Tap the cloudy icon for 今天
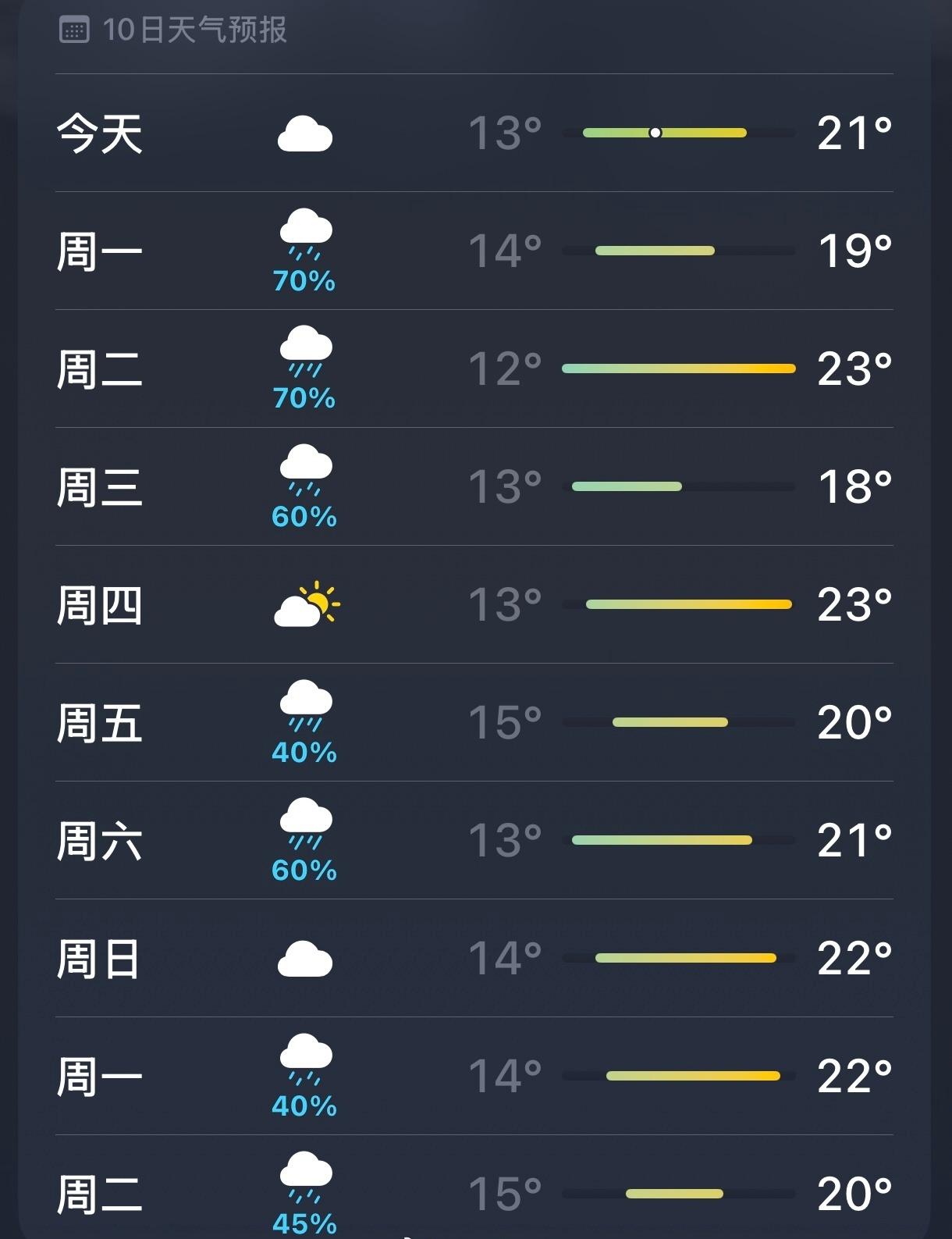Image resolution: width=952 pixels, height=1239 pixels. 307,134
